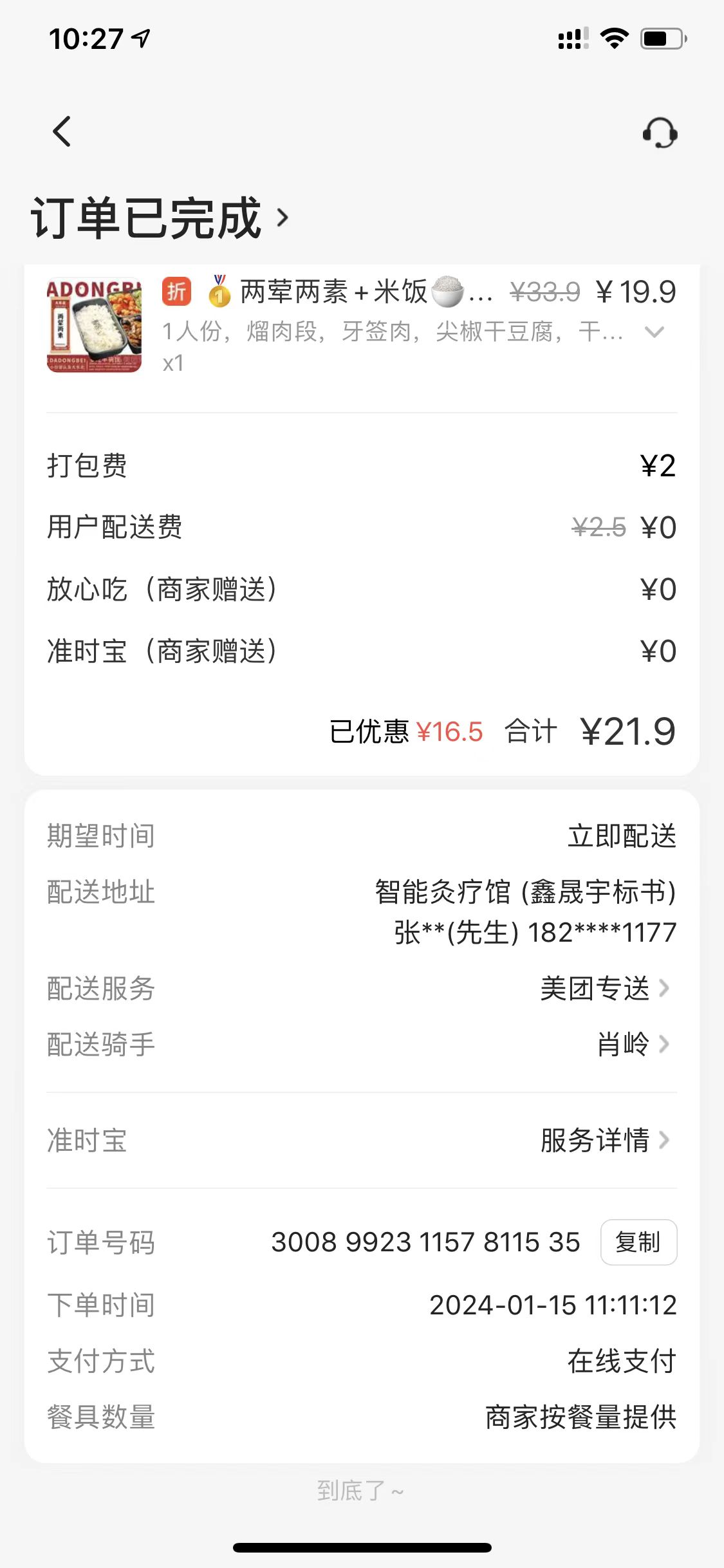Copy the order number with 复制

point(638,1242)
